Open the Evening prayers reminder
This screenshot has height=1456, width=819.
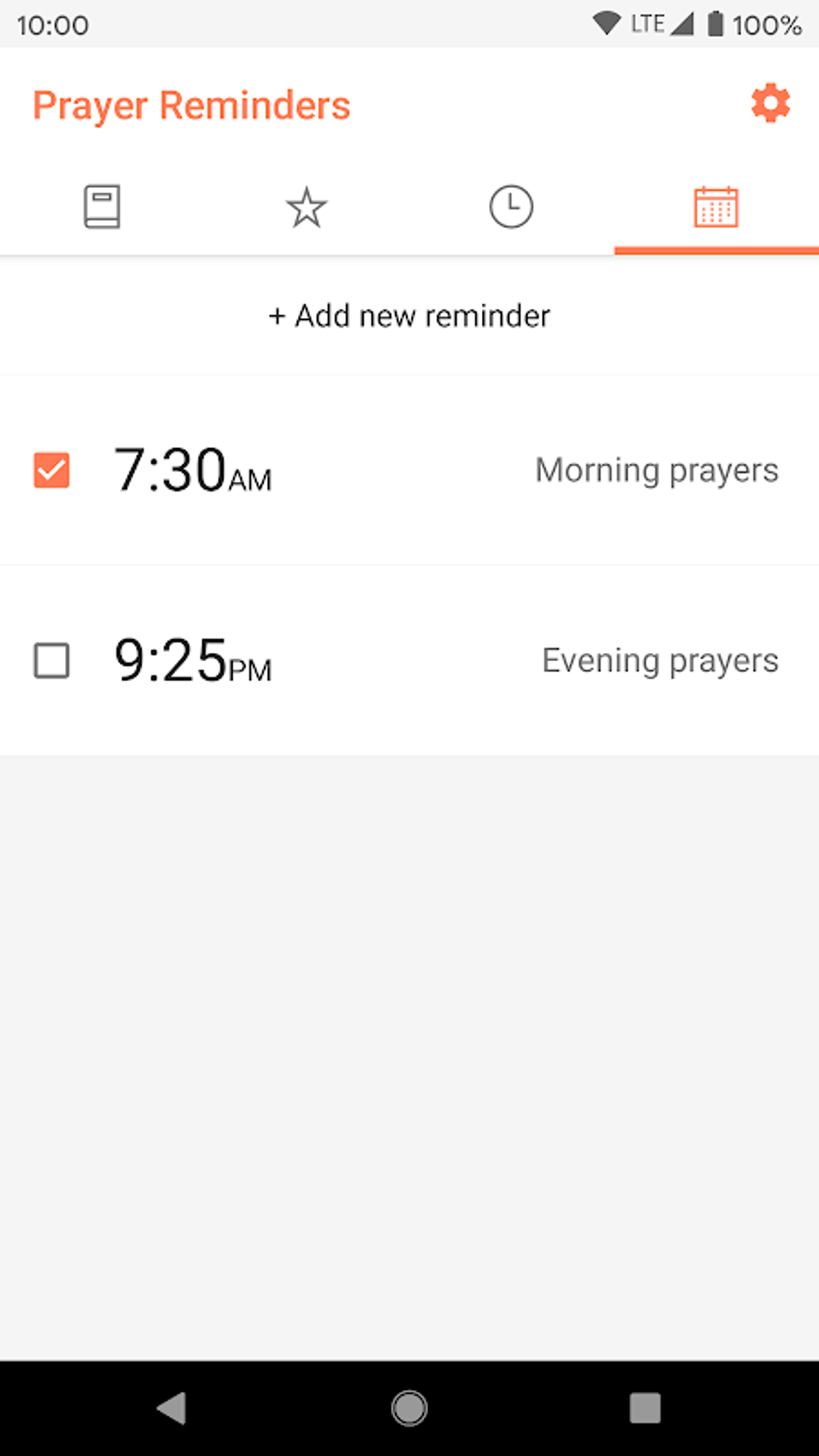[x=659, y=661]
